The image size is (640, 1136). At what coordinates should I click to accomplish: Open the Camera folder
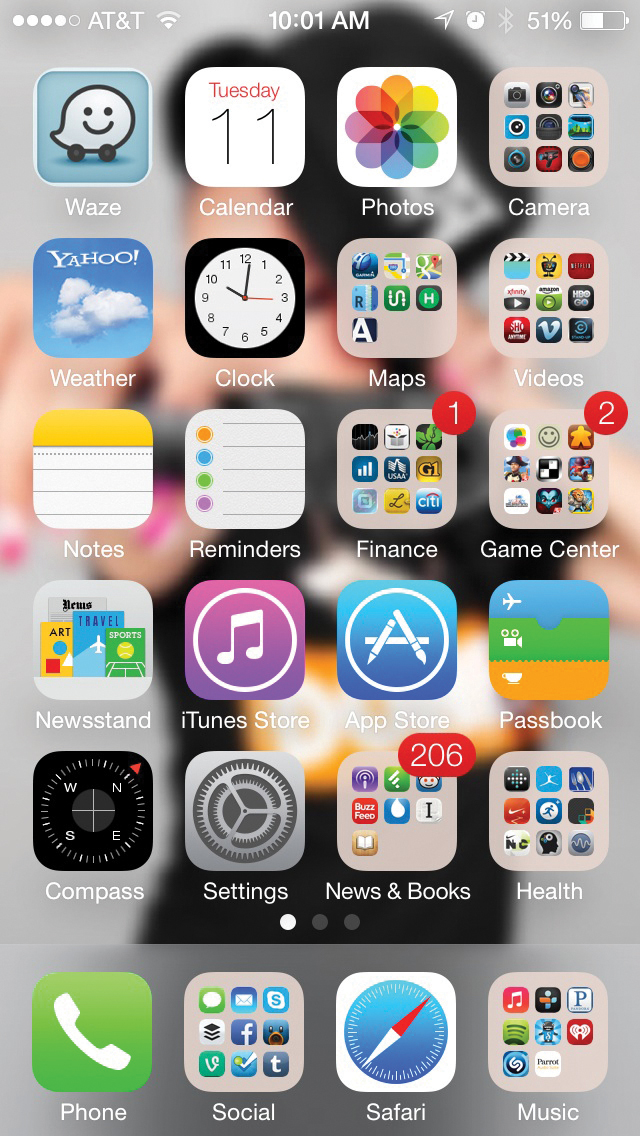(549, 127)
